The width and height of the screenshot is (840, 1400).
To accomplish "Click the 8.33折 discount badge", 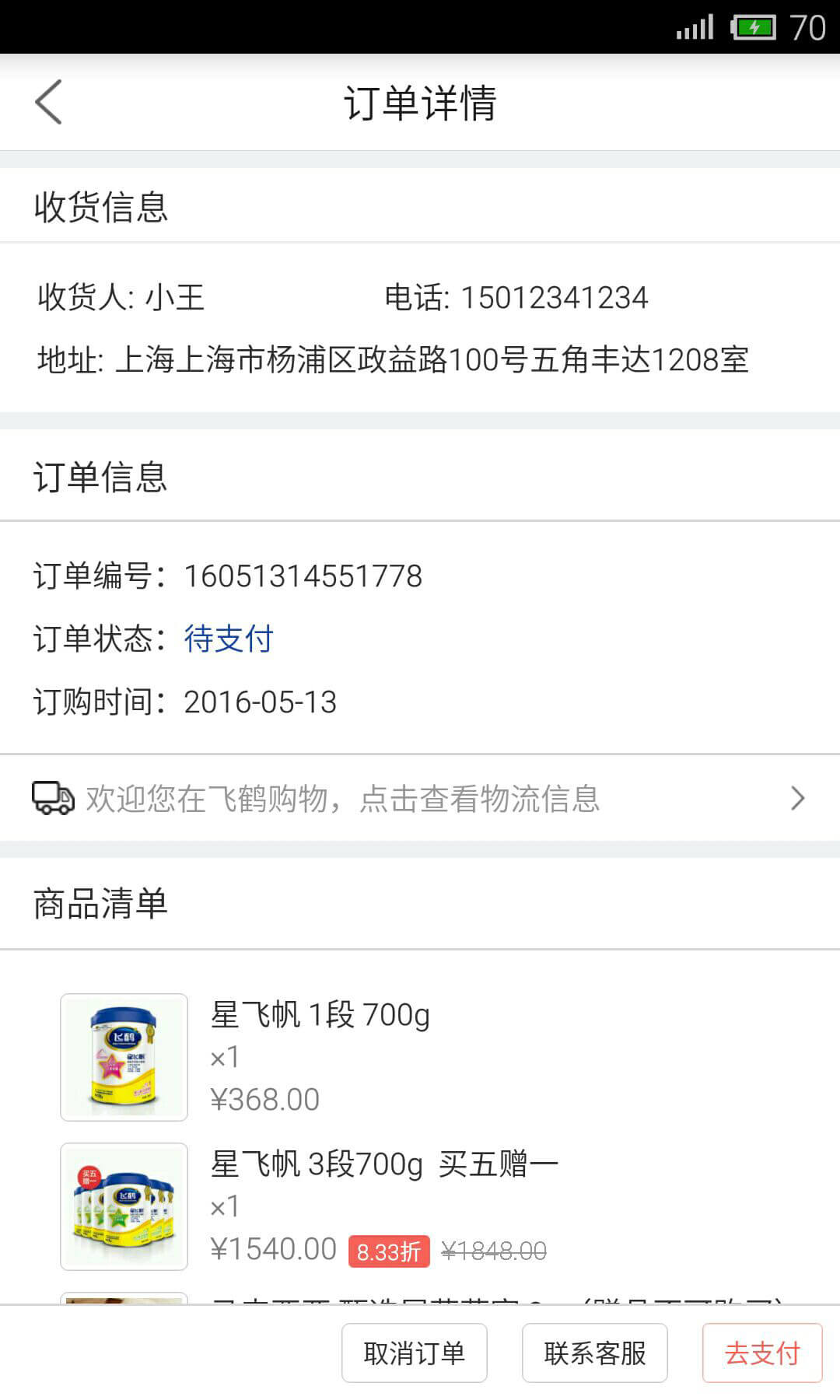I will pyautogui.click(x=390, y=1248).
